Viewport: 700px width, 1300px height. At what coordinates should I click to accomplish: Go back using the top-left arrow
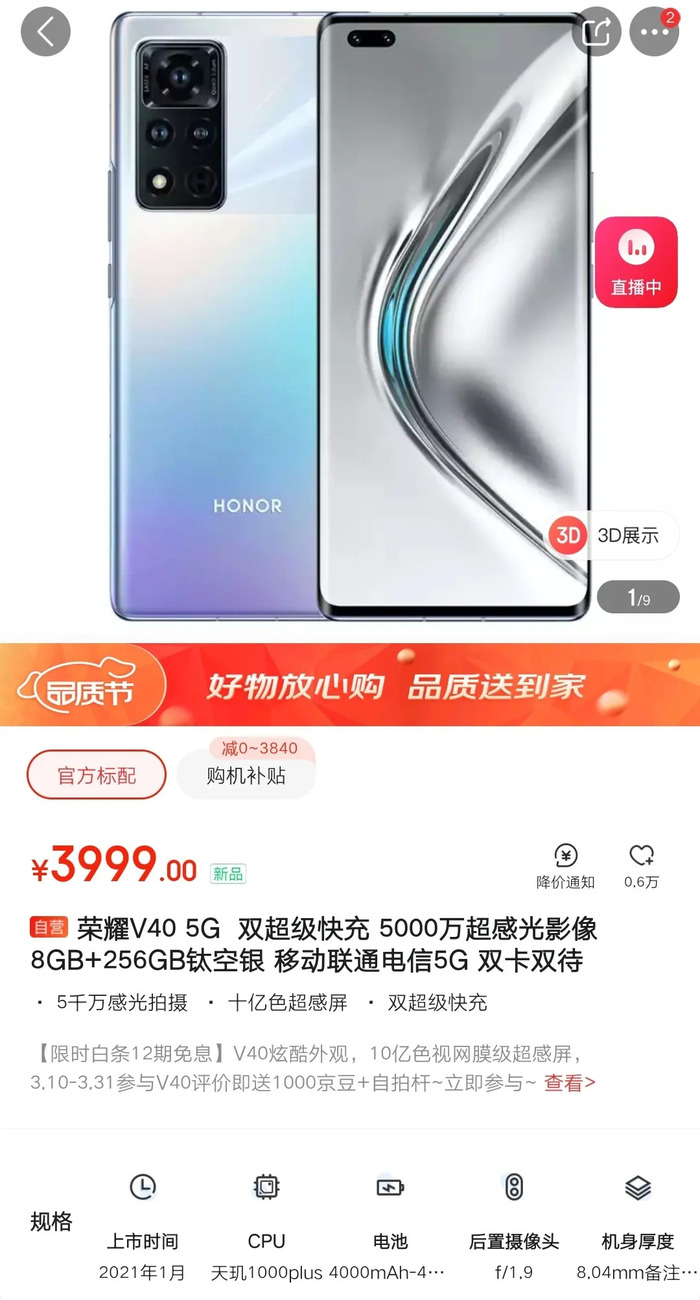pyautogui.click(x=45, y=31)
